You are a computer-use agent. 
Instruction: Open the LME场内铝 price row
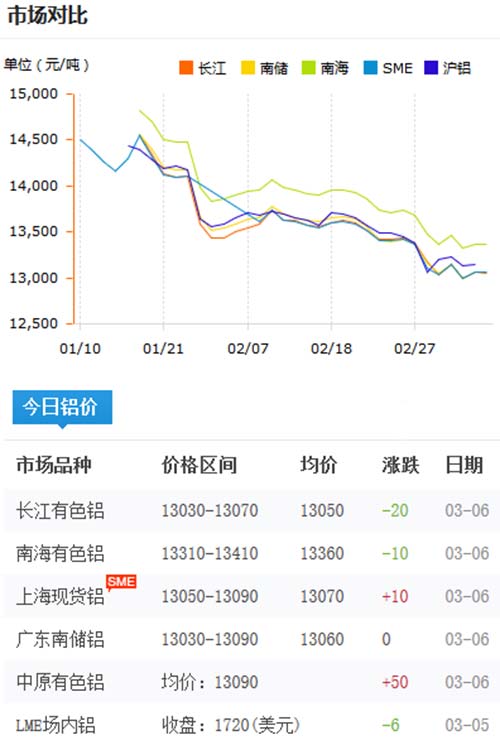pos(252,725)
